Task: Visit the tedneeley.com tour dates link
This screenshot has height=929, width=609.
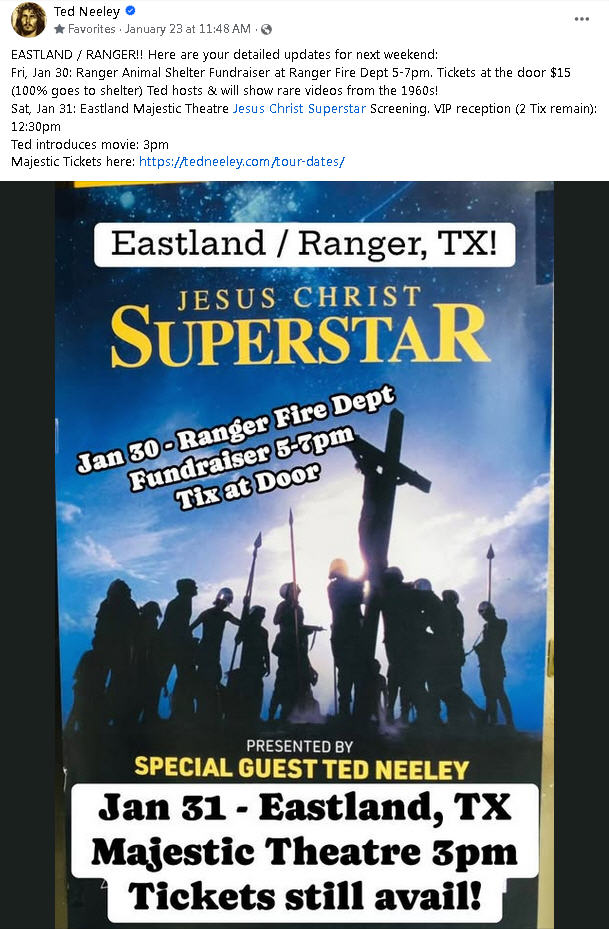Action: point(241,161)
